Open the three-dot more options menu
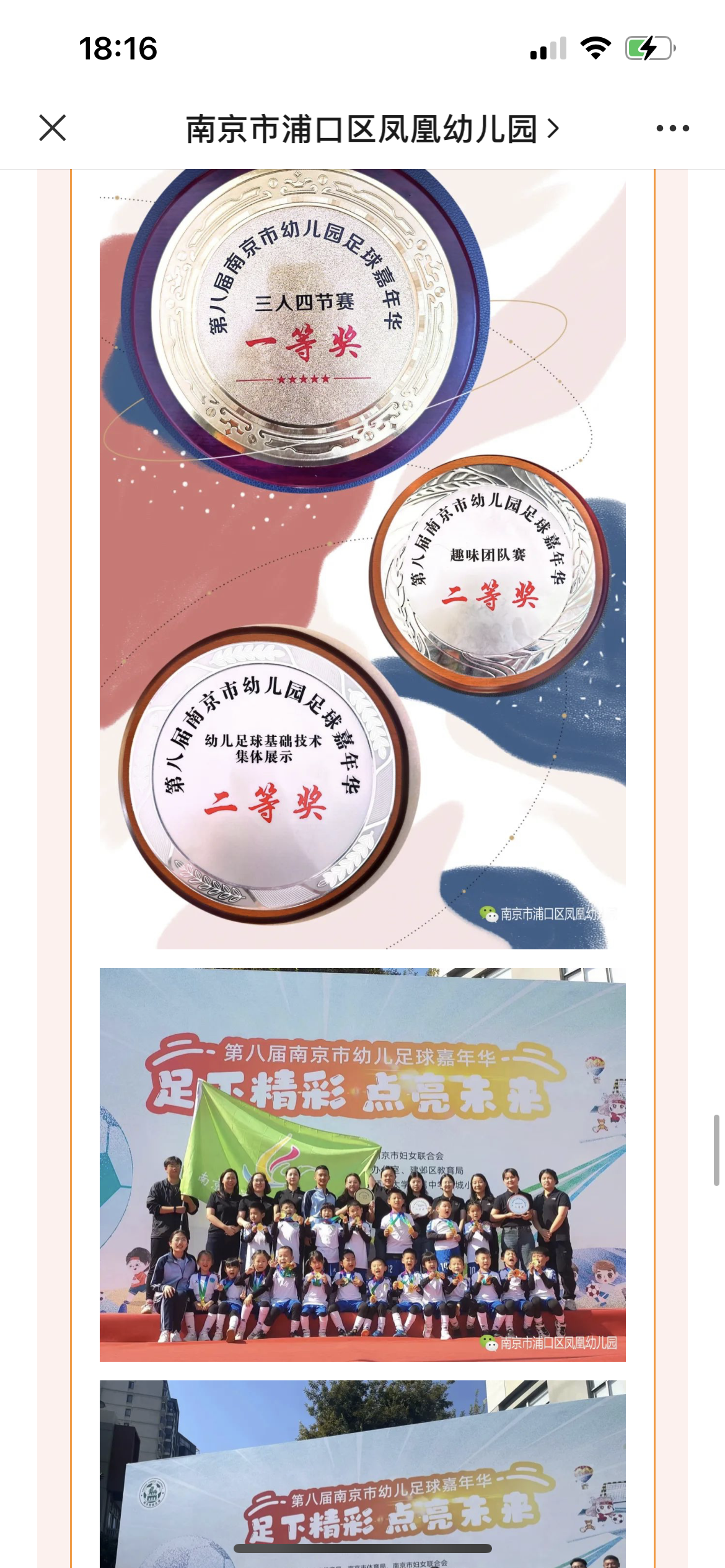The image size is (725, 1568). (672, 128)
